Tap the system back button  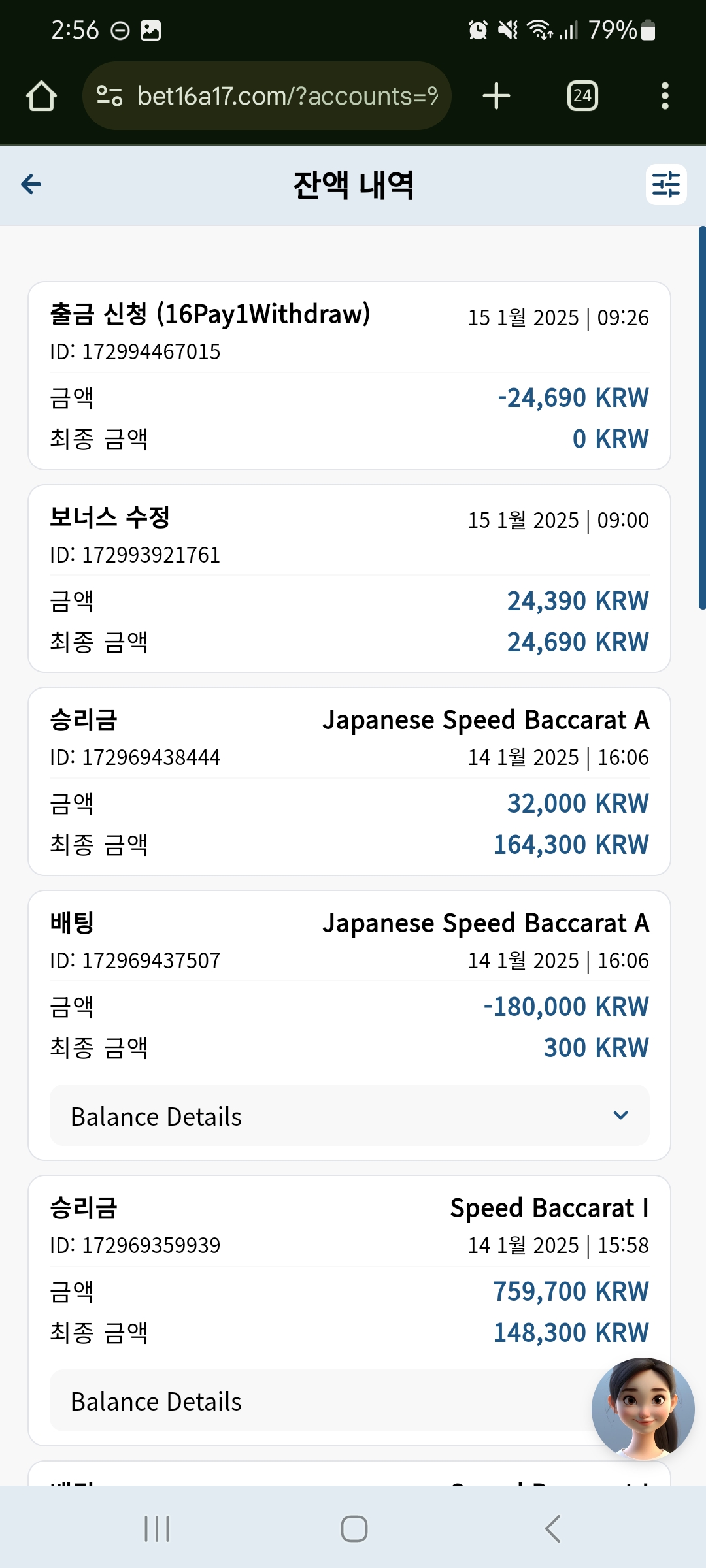coord(552,1529)
